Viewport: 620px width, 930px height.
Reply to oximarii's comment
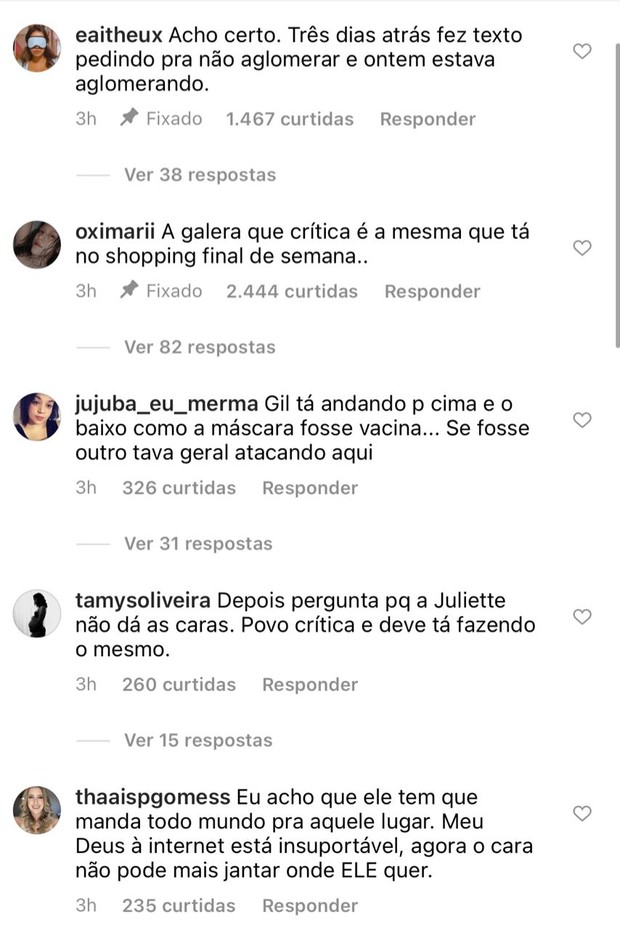432,292
